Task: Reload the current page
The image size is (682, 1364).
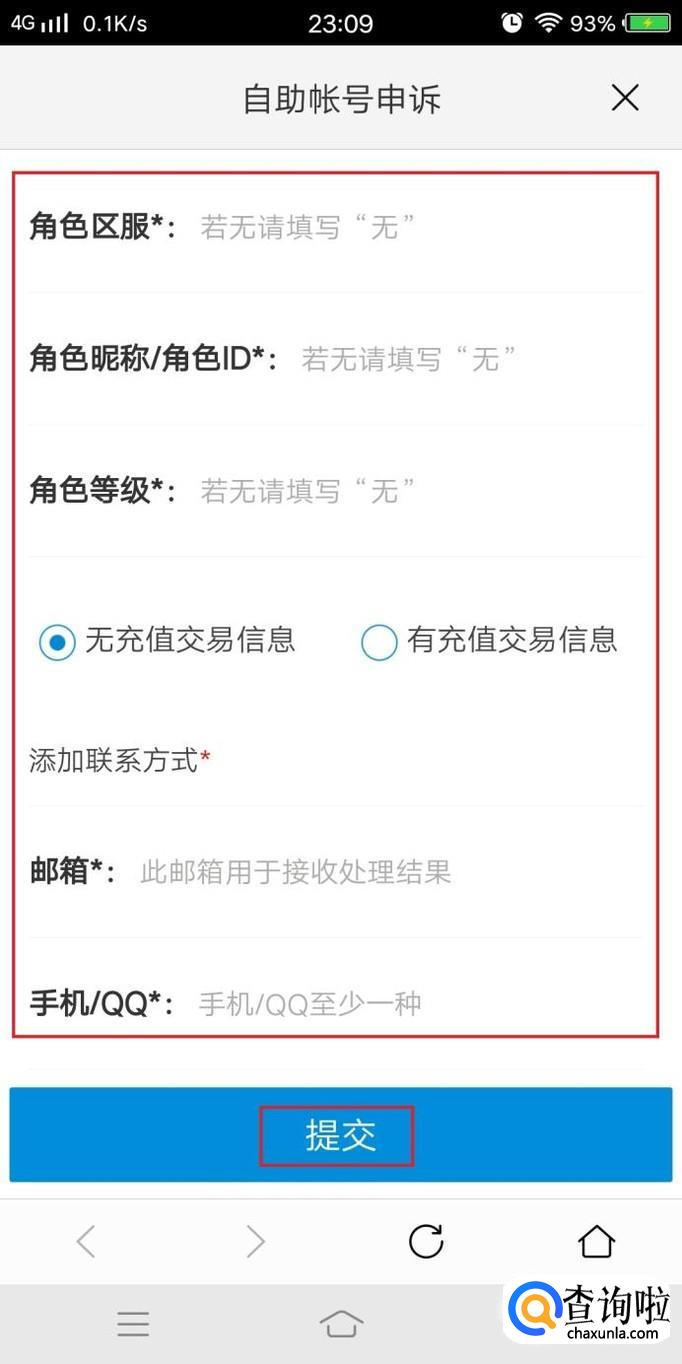Action: 426,1242
